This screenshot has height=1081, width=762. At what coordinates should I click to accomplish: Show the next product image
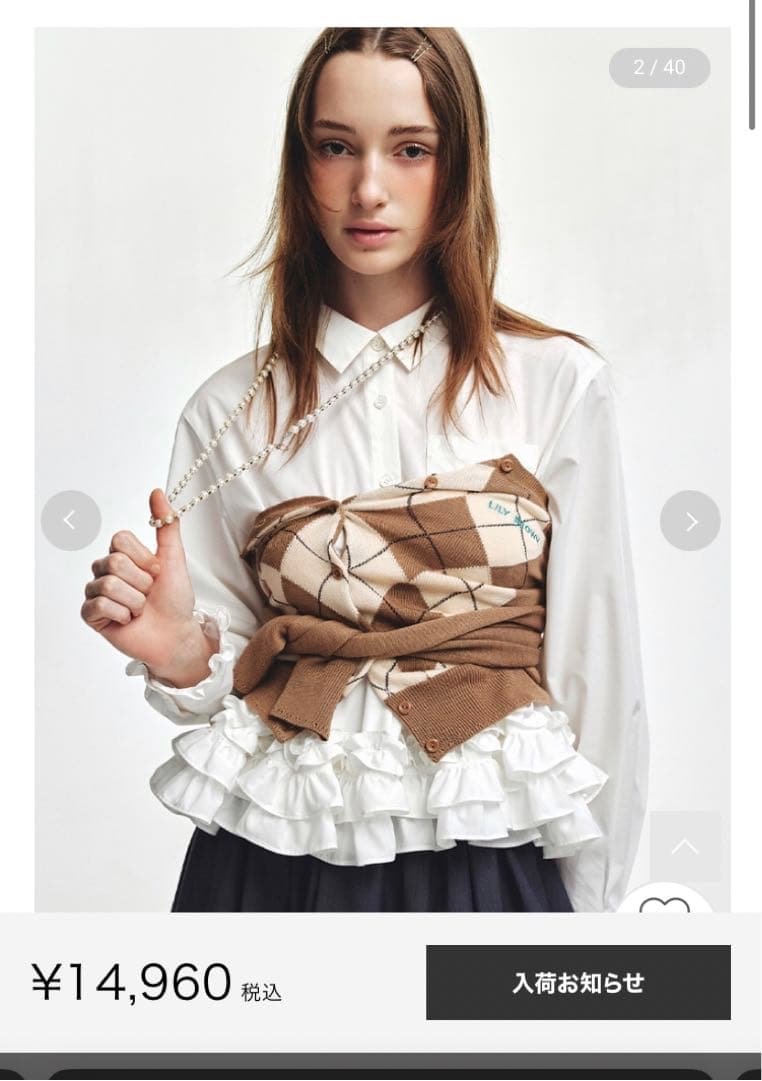(690, 520)
